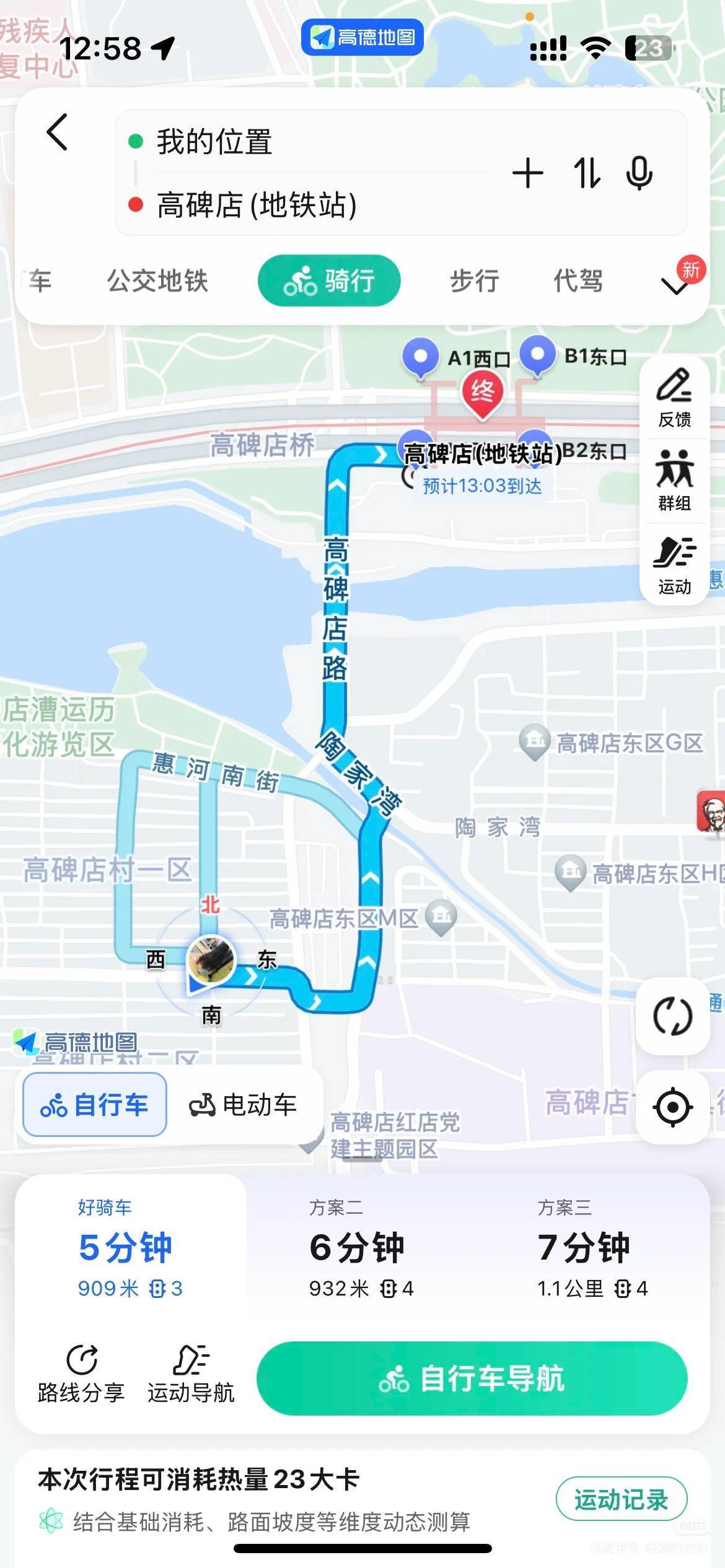
Task: Add a waypoint with the plus icon
Action: [x=528, y=173]
